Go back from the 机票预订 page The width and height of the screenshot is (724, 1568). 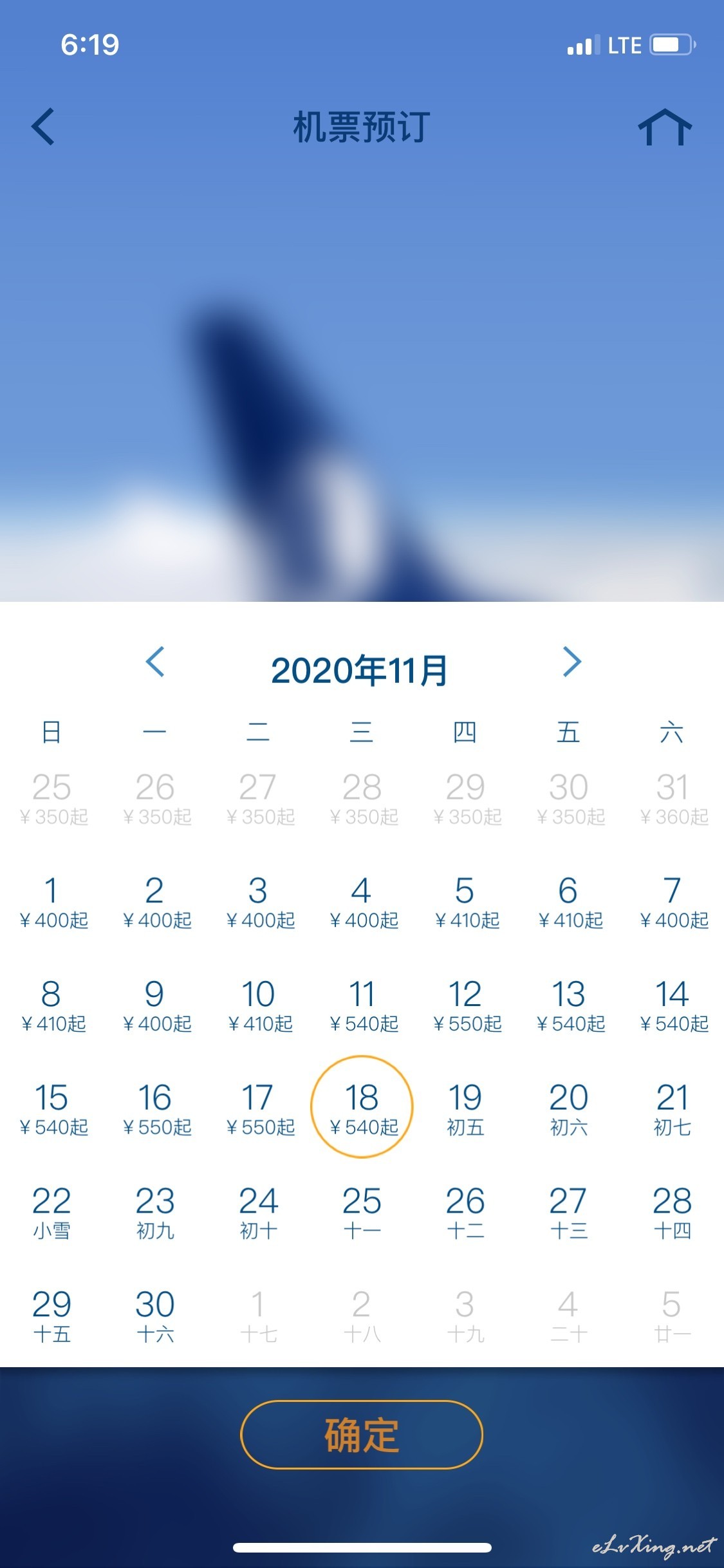[x=43, y=127]
